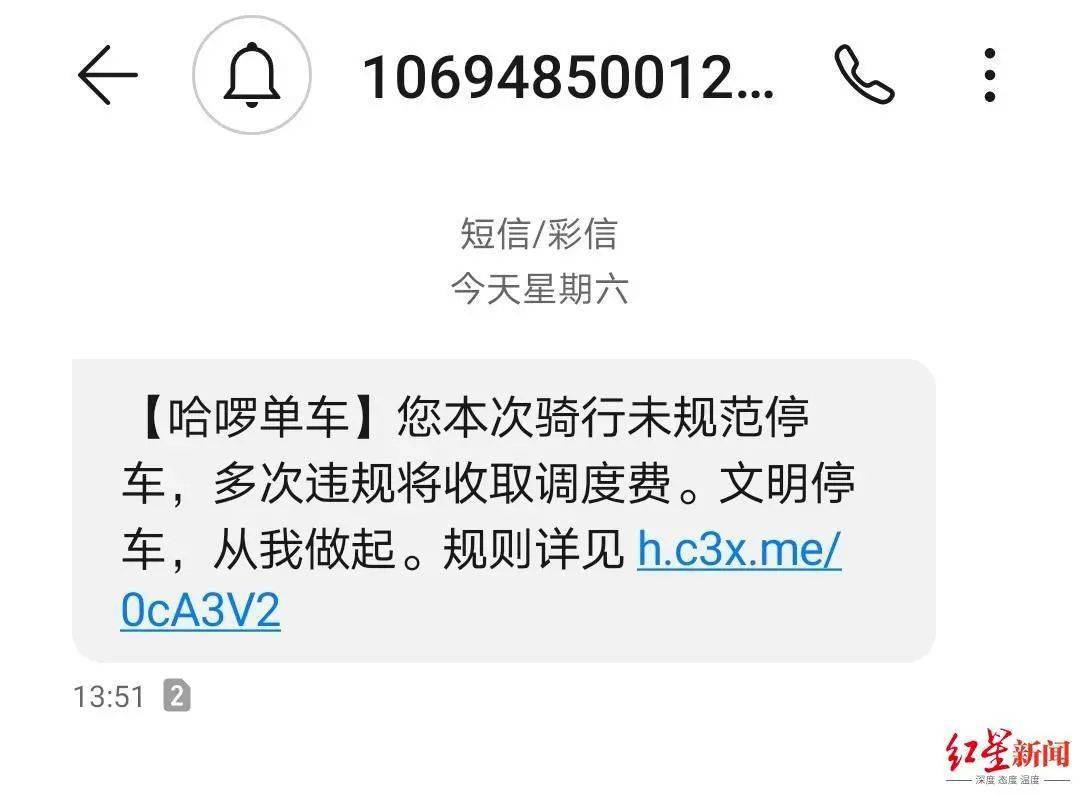This screenshot has height=796, width=1080.
Task: Open the three-dot overflow menu
Action: pos(989,75)
